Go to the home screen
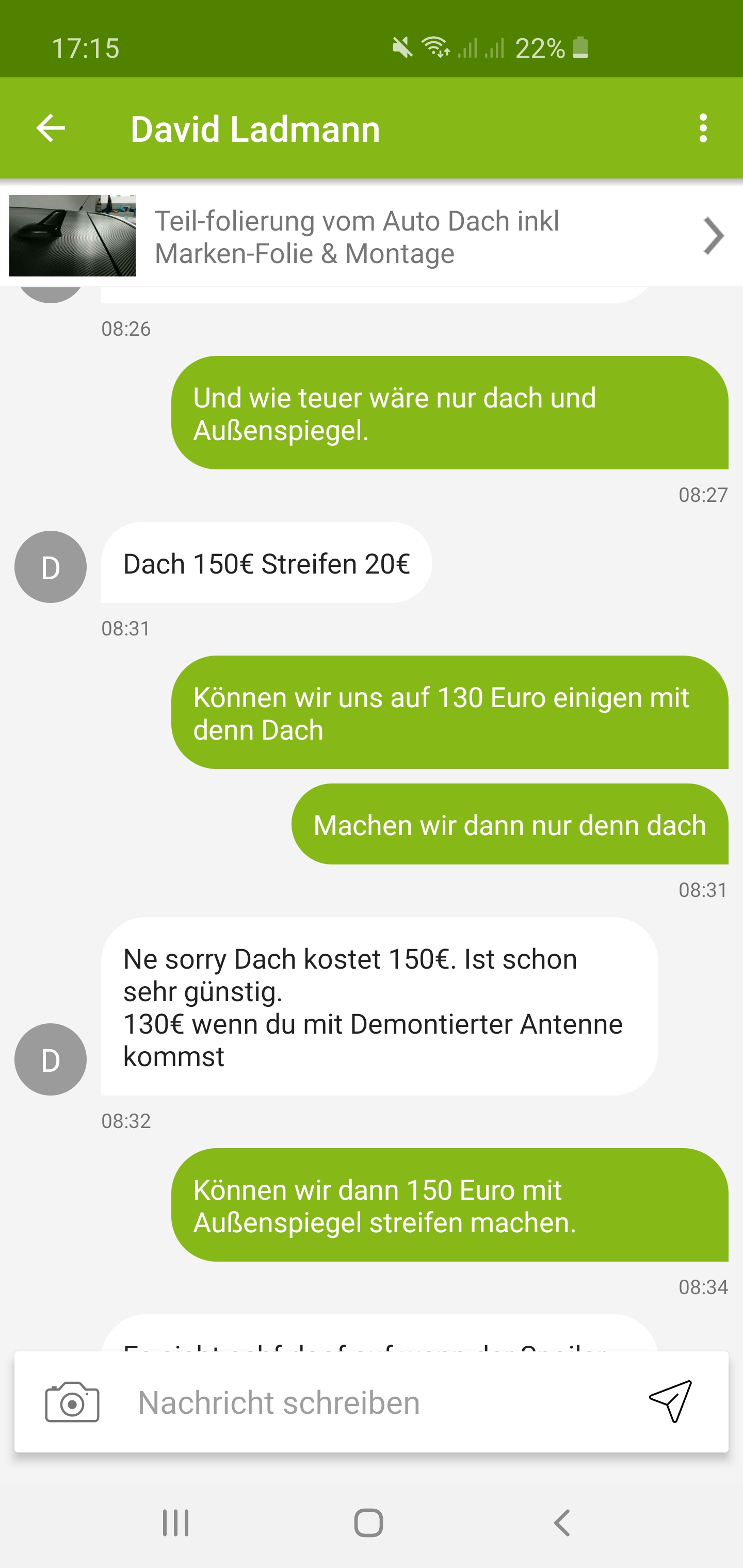743x1568 pixels. tap(368, 1523)
